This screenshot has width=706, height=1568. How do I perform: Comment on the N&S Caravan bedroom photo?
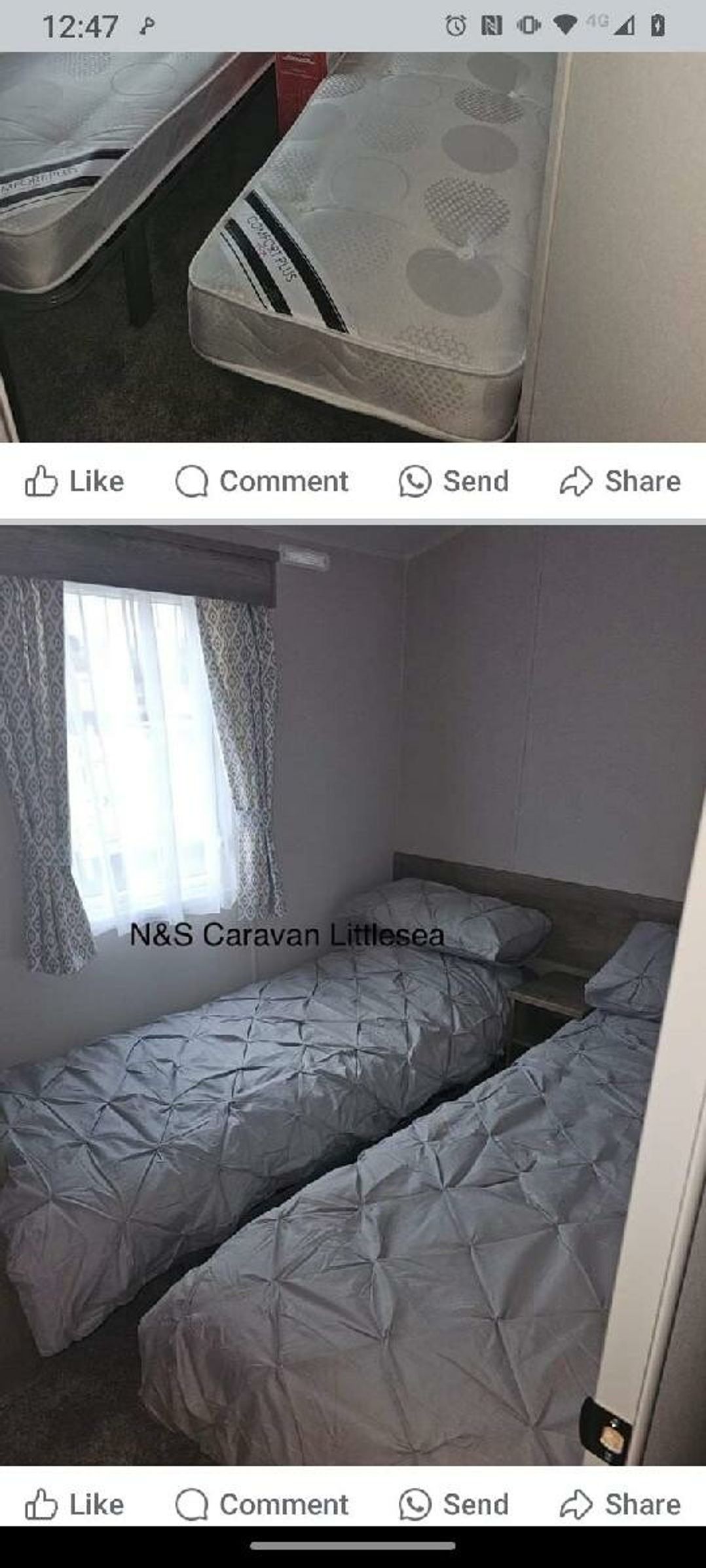(262, 1504)
